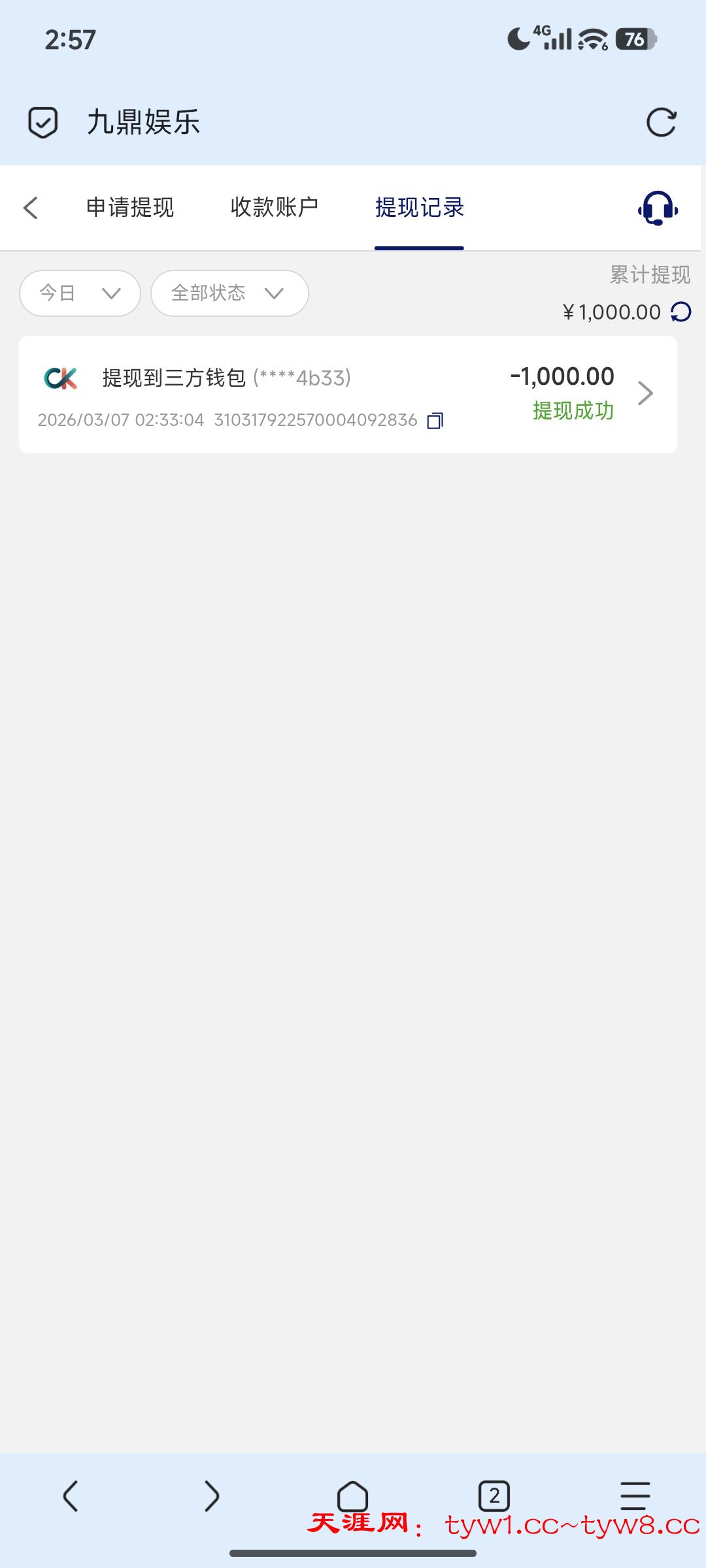This screenshot has height=1568, width=706.
Task: Open the site security shield icon
Action: point(43,122)
